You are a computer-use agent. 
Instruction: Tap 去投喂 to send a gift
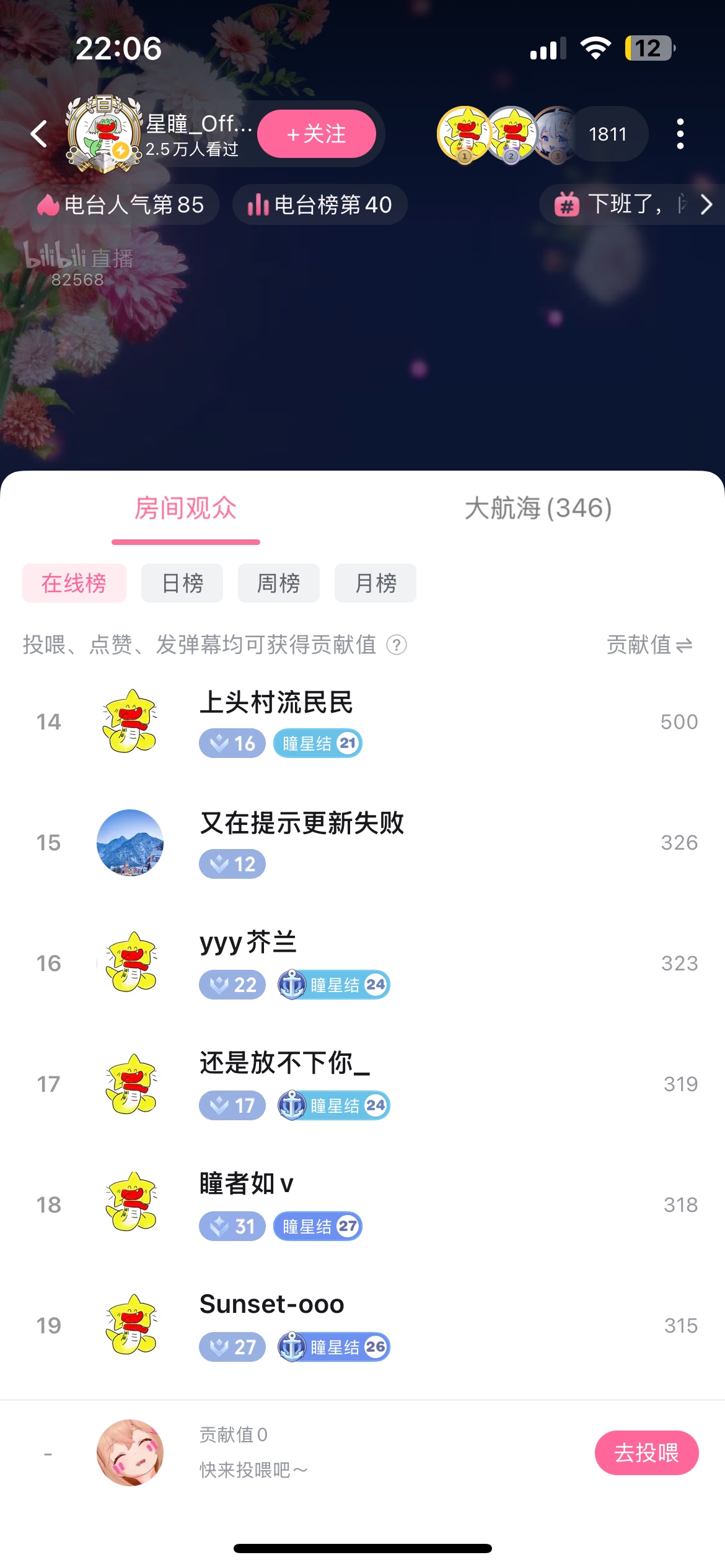(646, 1453)
